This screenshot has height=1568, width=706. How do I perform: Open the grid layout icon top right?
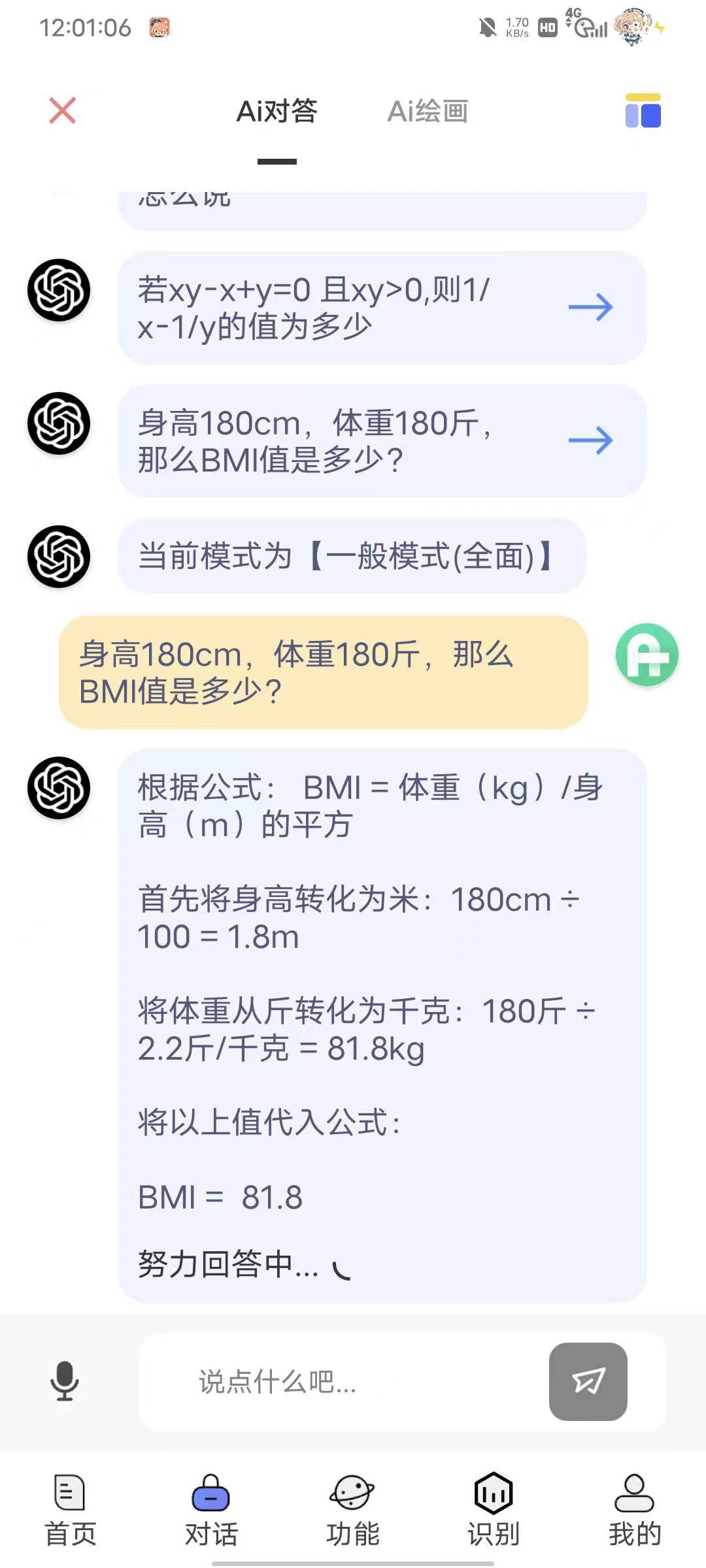point(643,111)
